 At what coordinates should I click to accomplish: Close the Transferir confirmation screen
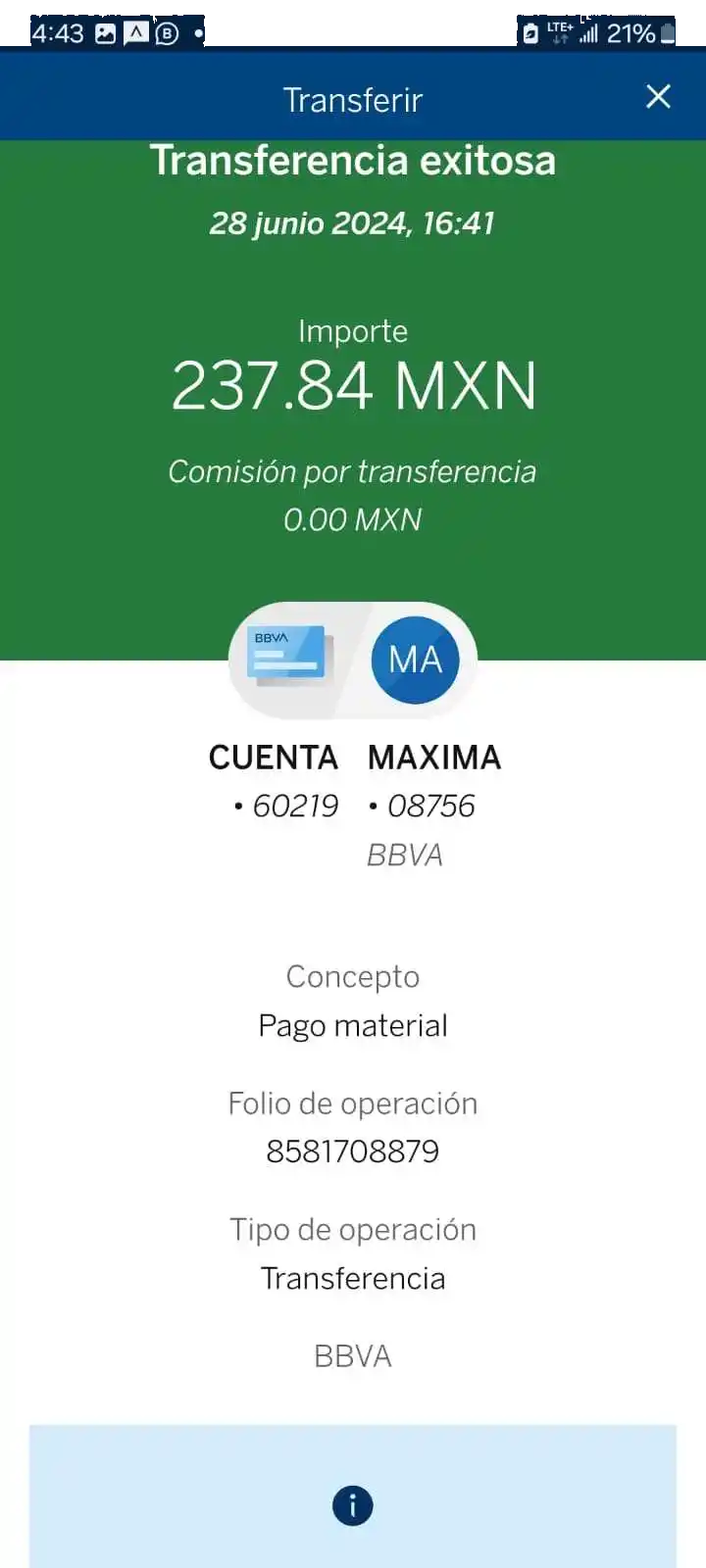tap(658, 96)
